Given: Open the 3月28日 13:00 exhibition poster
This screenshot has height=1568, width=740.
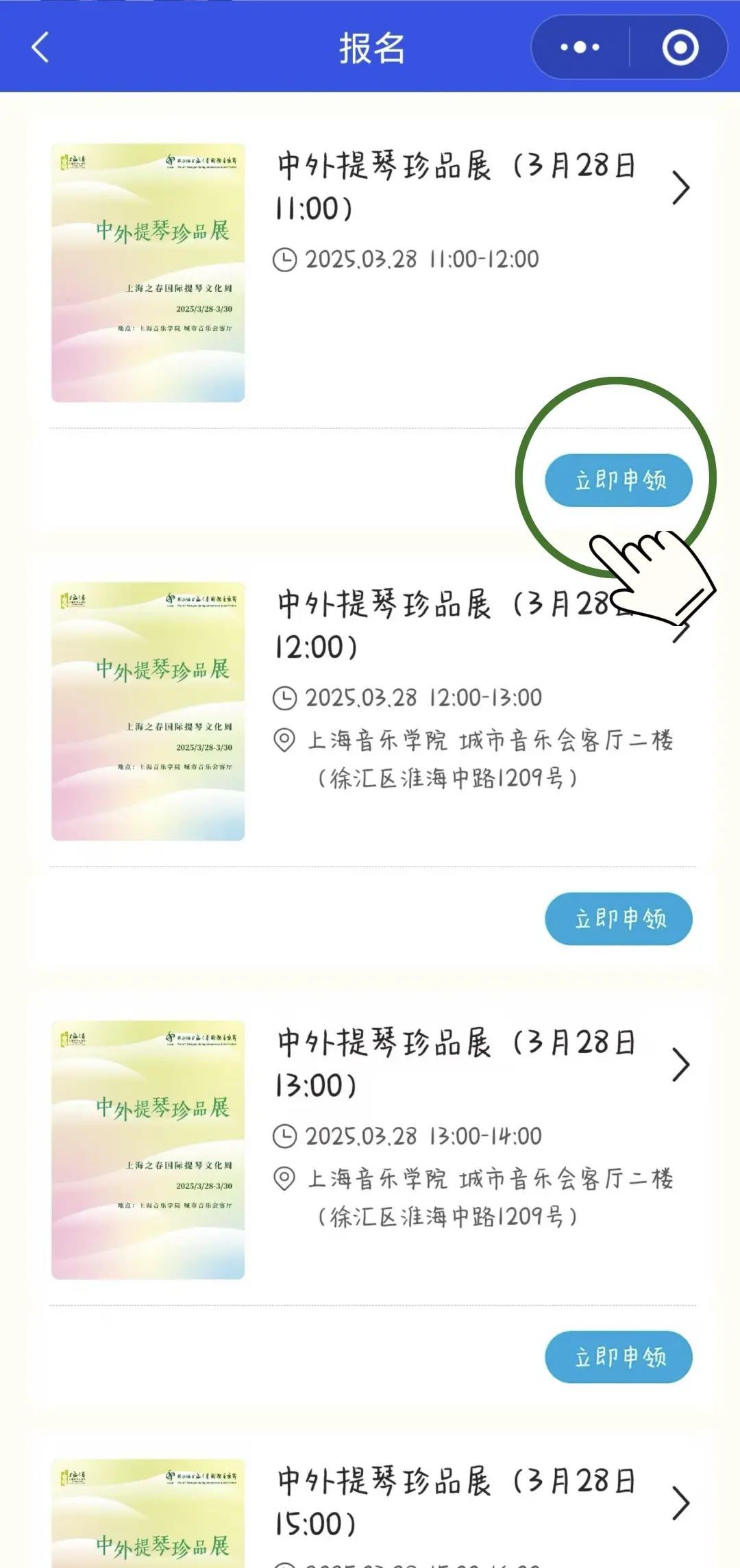Looking at the screenshot, I should pyautogui.click(x=148, y=1149).
